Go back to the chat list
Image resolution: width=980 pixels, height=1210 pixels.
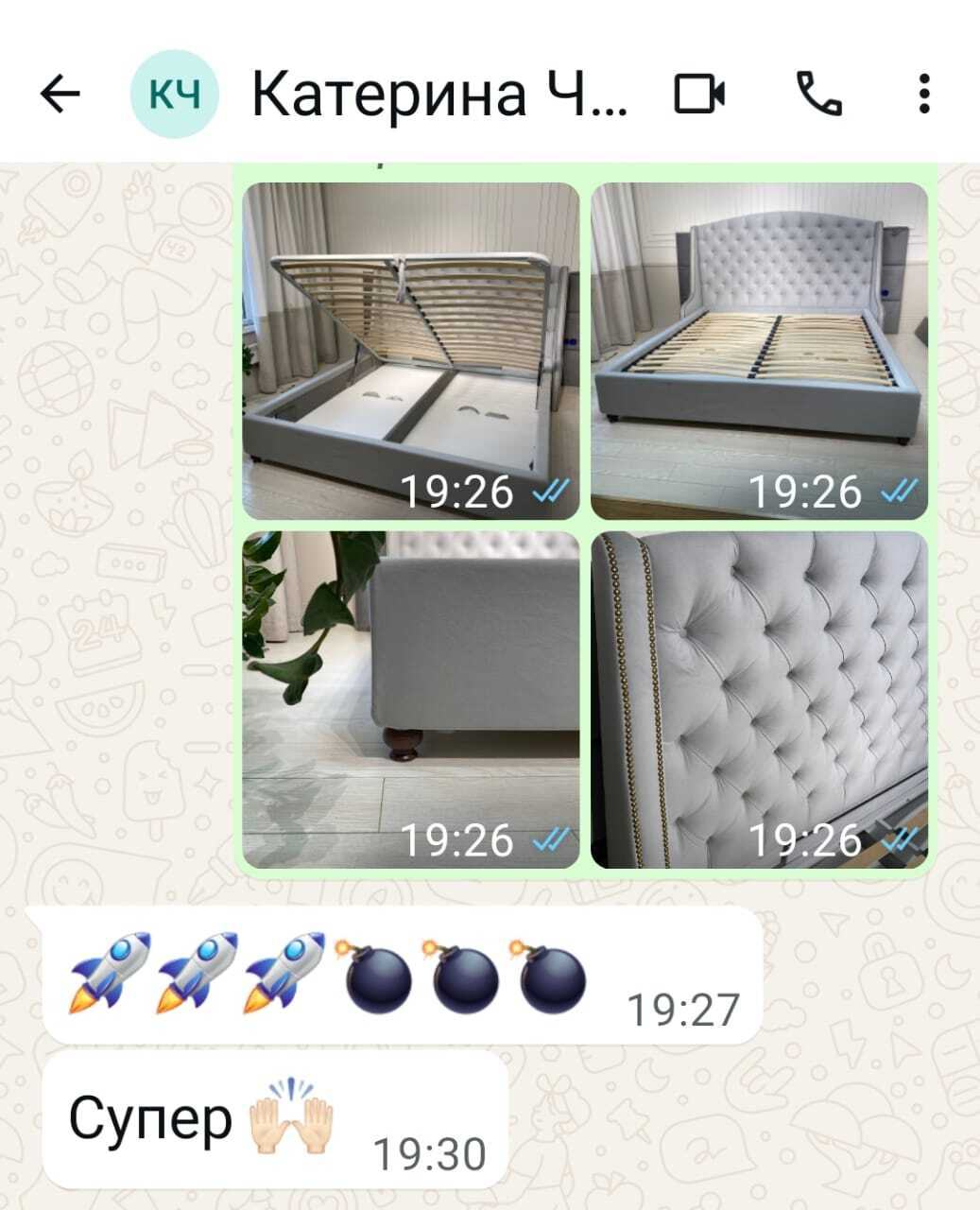(x=60, y=95)
